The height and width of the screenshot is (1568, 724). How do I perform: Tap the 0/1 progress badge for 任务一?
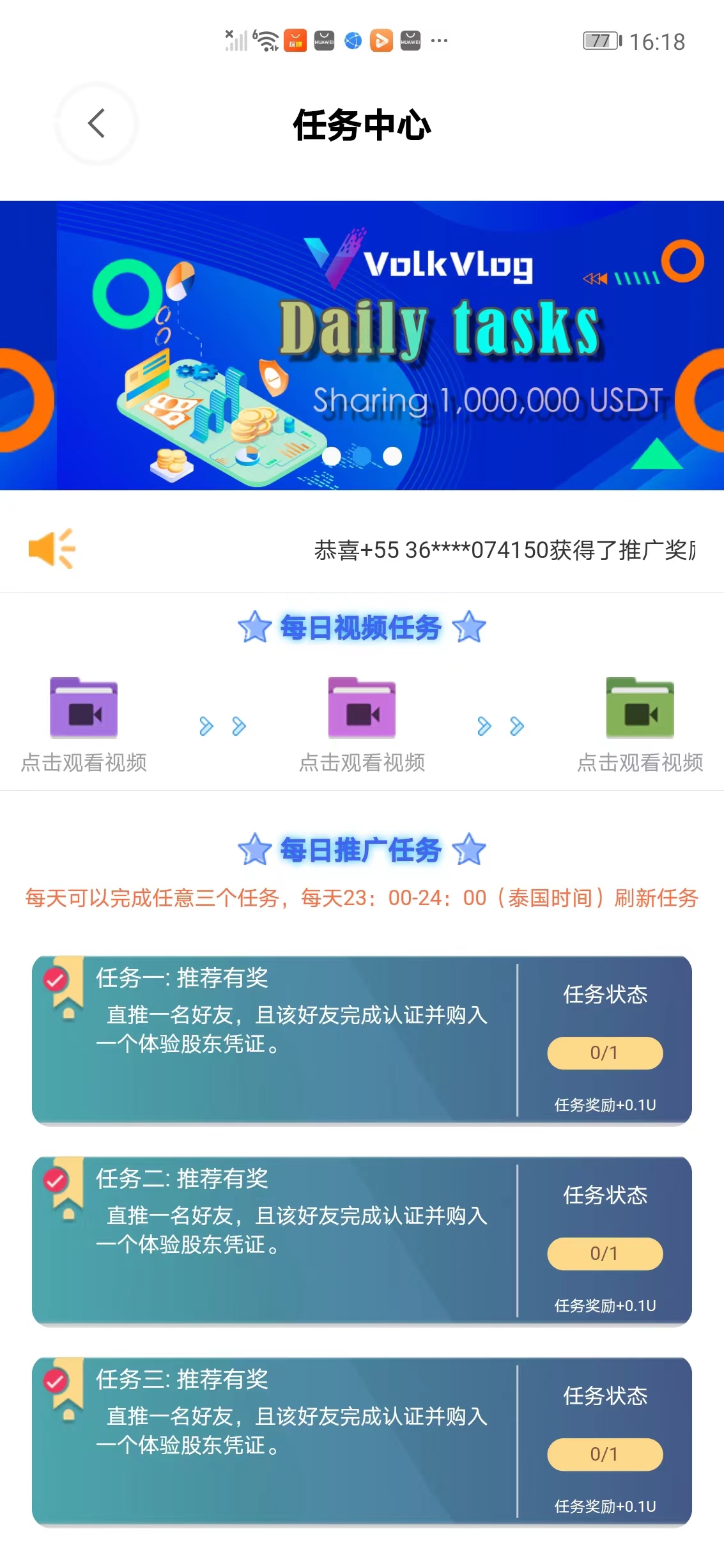click(x=605, y=1053)
